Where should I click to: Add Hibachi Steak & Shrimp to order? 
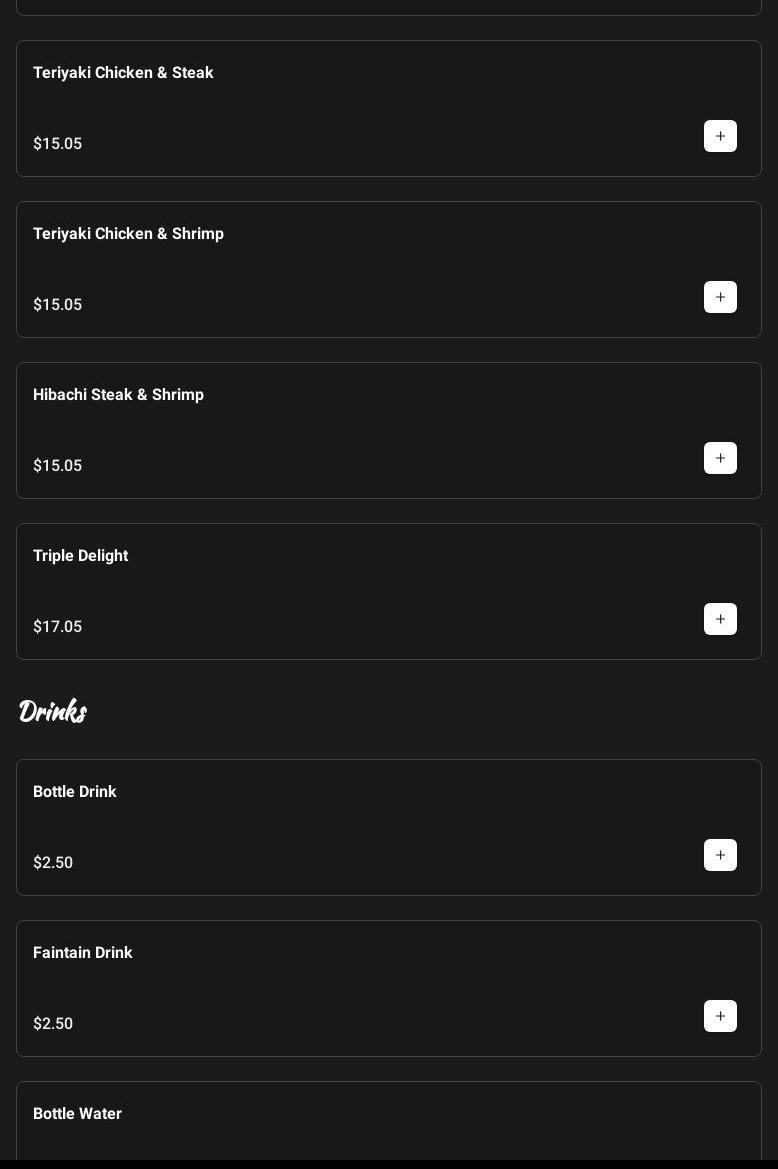tap(720, 458)
